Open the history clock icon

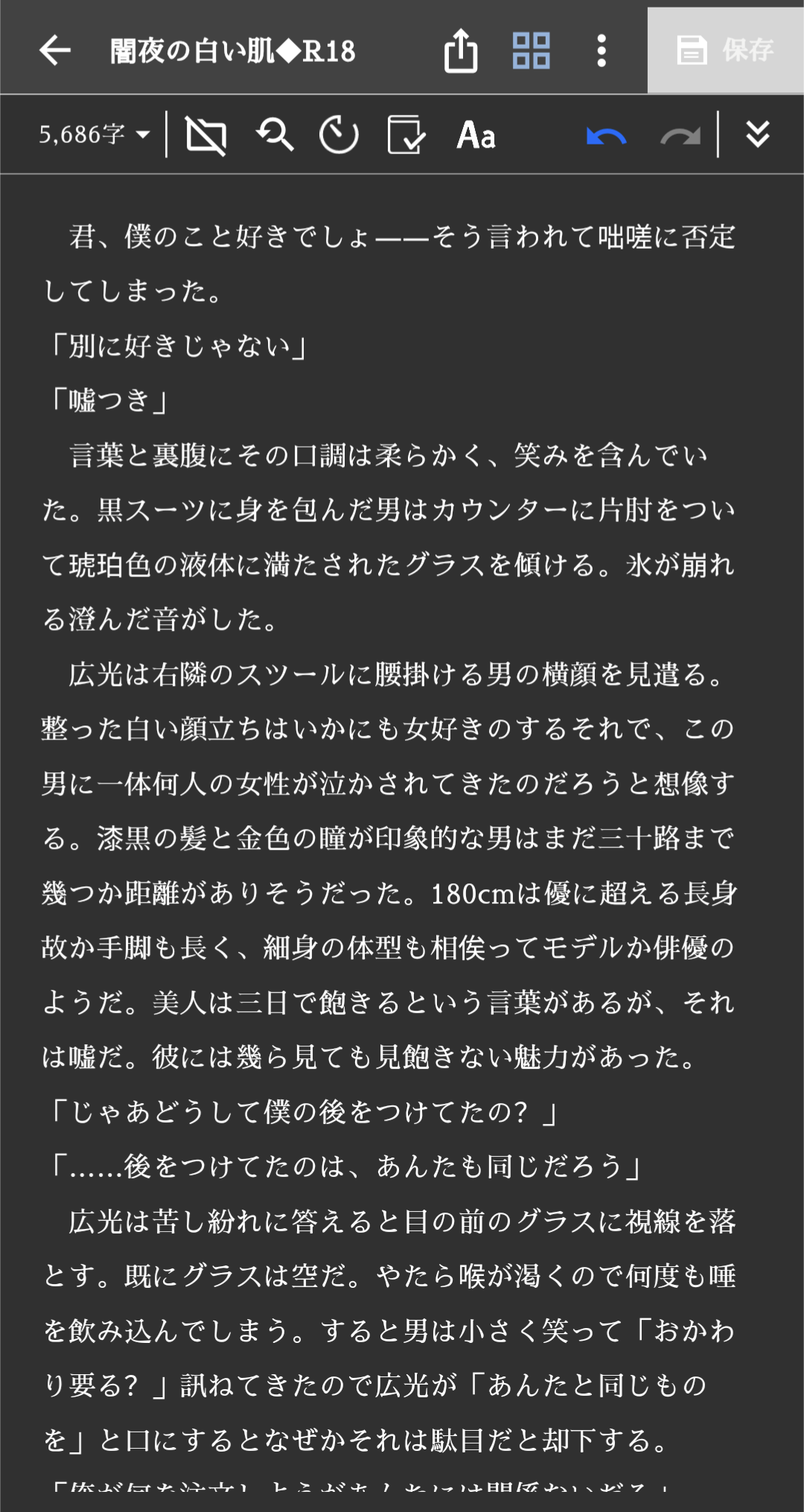[x=339, y=135]
